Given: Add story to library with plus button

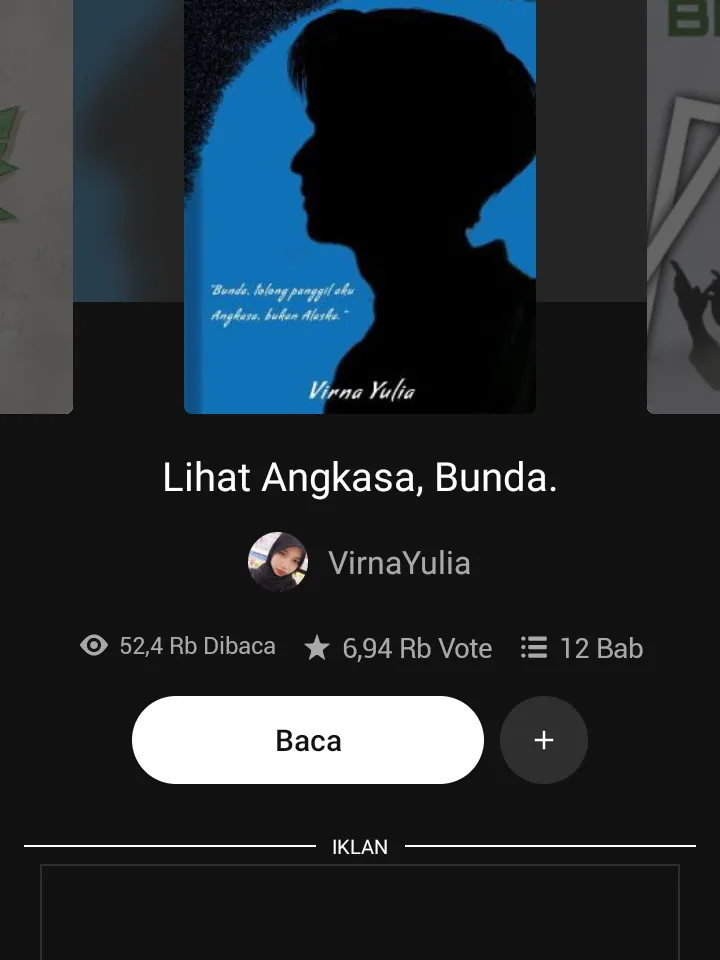Looking at the screenshot, I should click(543, 740).
